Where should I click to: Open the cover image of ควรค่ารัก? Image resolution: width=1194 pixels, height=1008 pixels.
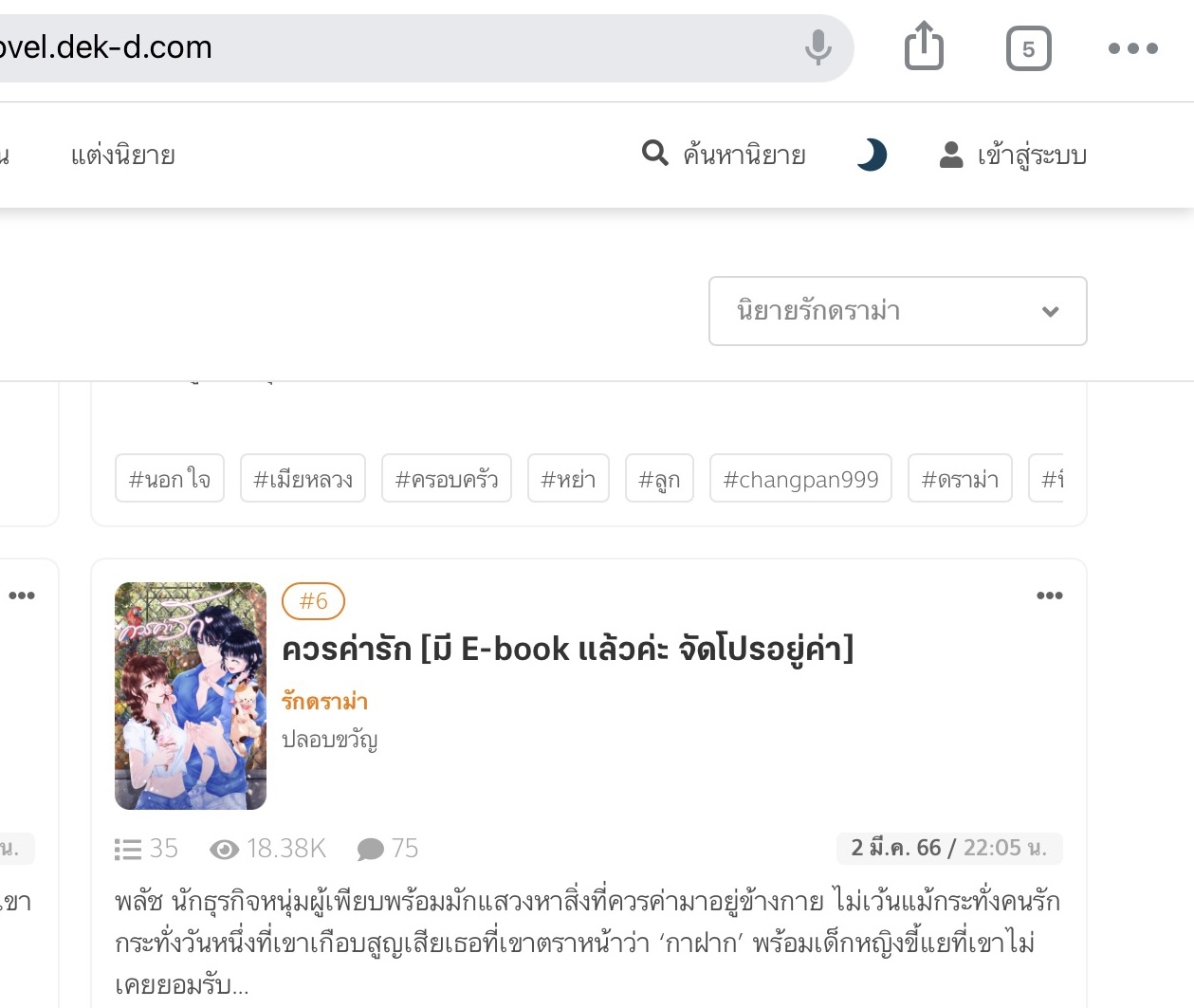(191, 696)
